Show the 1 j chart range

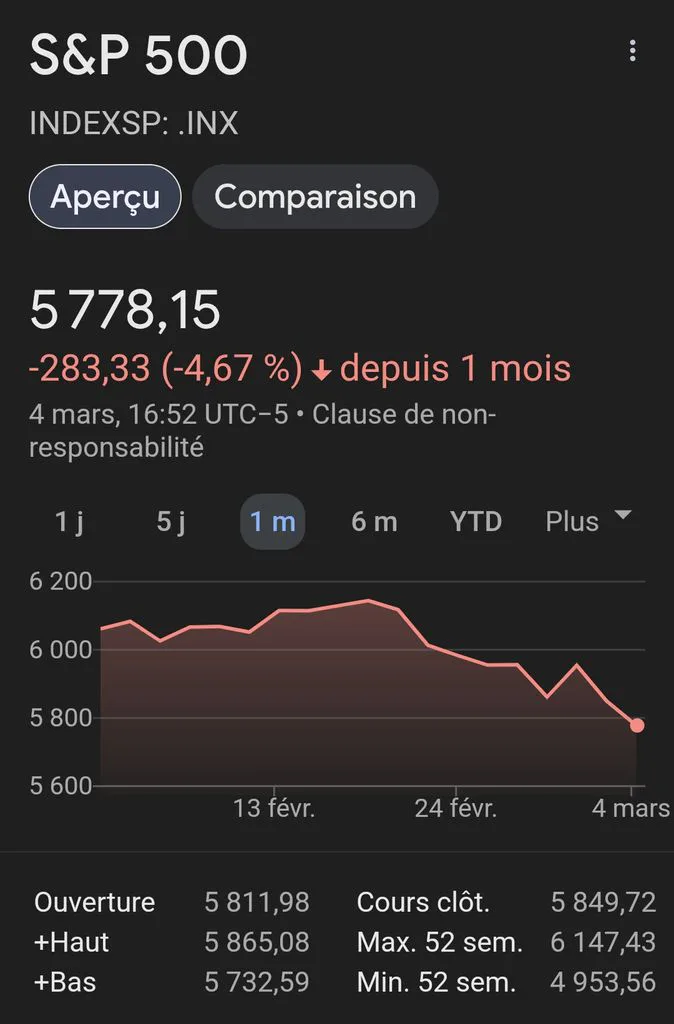[70, 522]
